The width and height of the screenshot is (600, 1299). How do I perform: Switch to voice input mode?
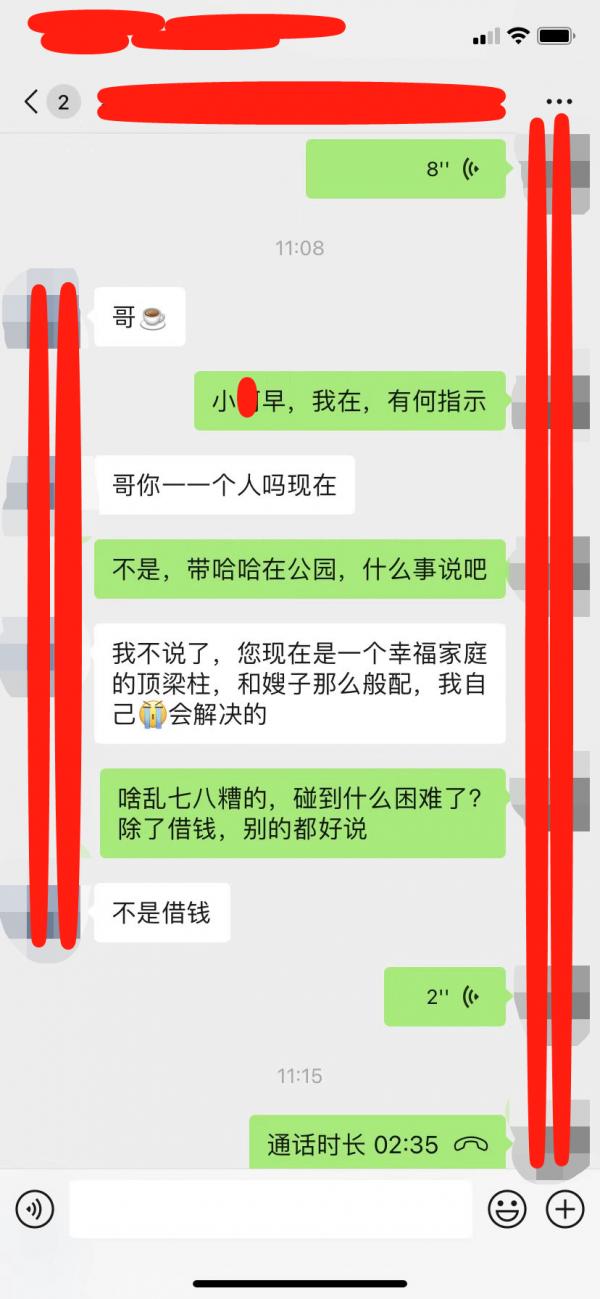(34, 1210)
